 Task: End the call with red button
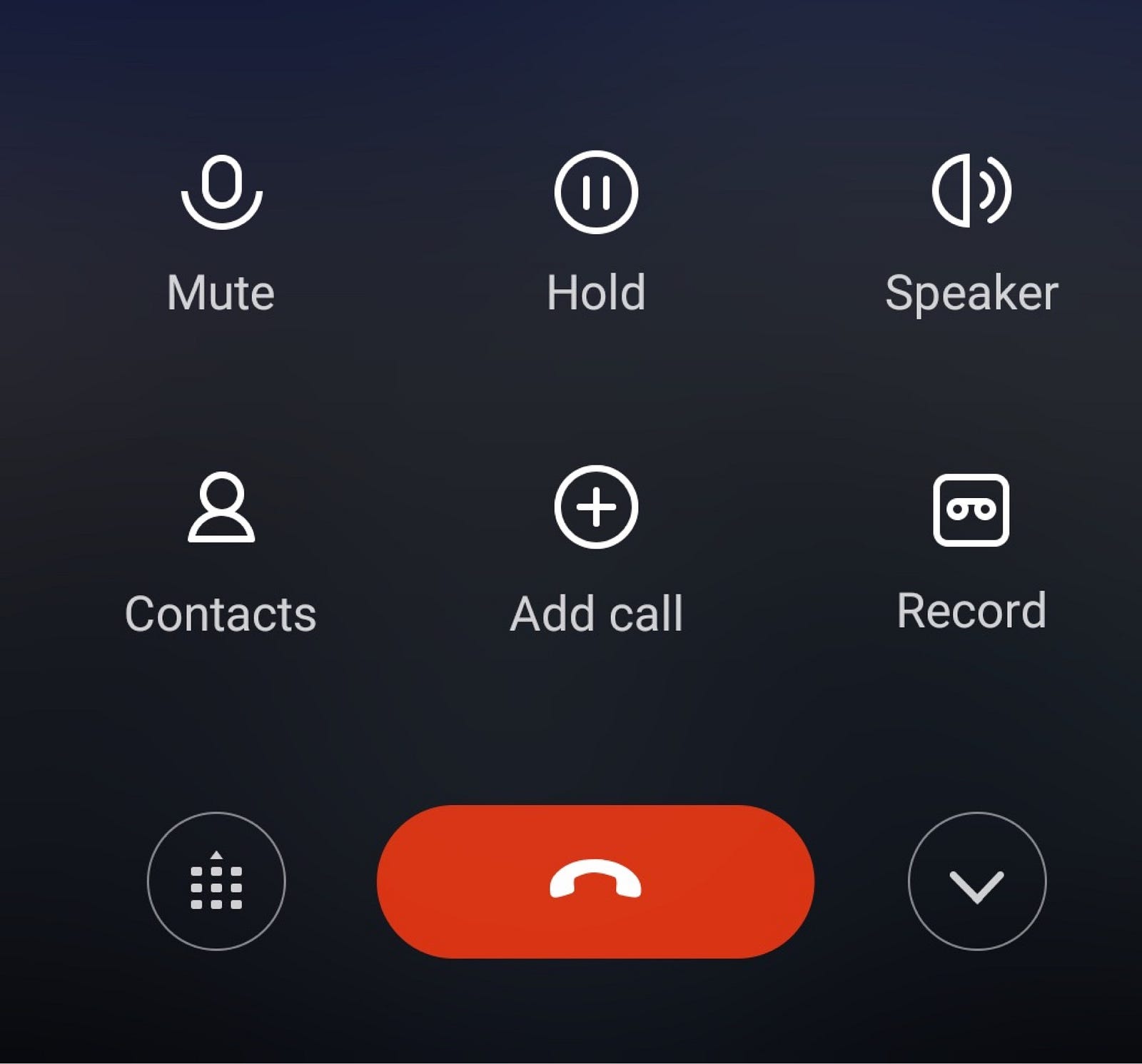pos(595,881)
